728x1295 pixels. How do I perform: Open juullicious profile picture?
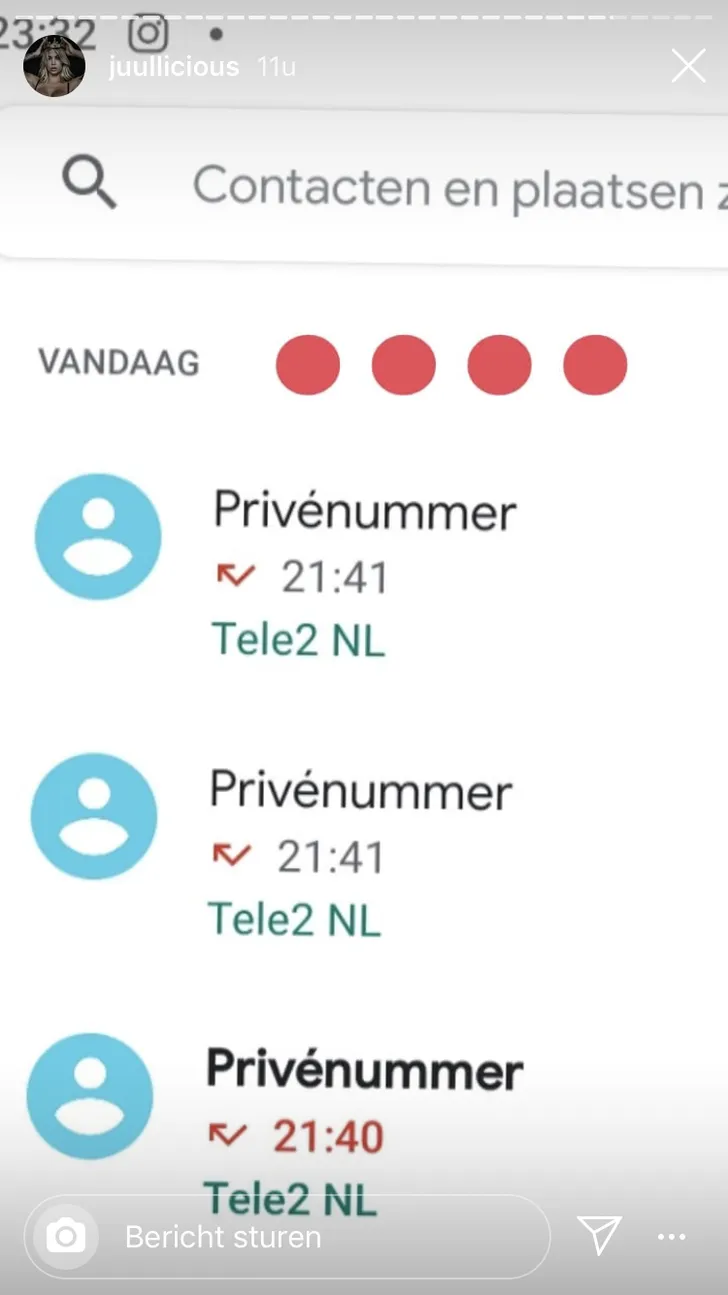54,66
